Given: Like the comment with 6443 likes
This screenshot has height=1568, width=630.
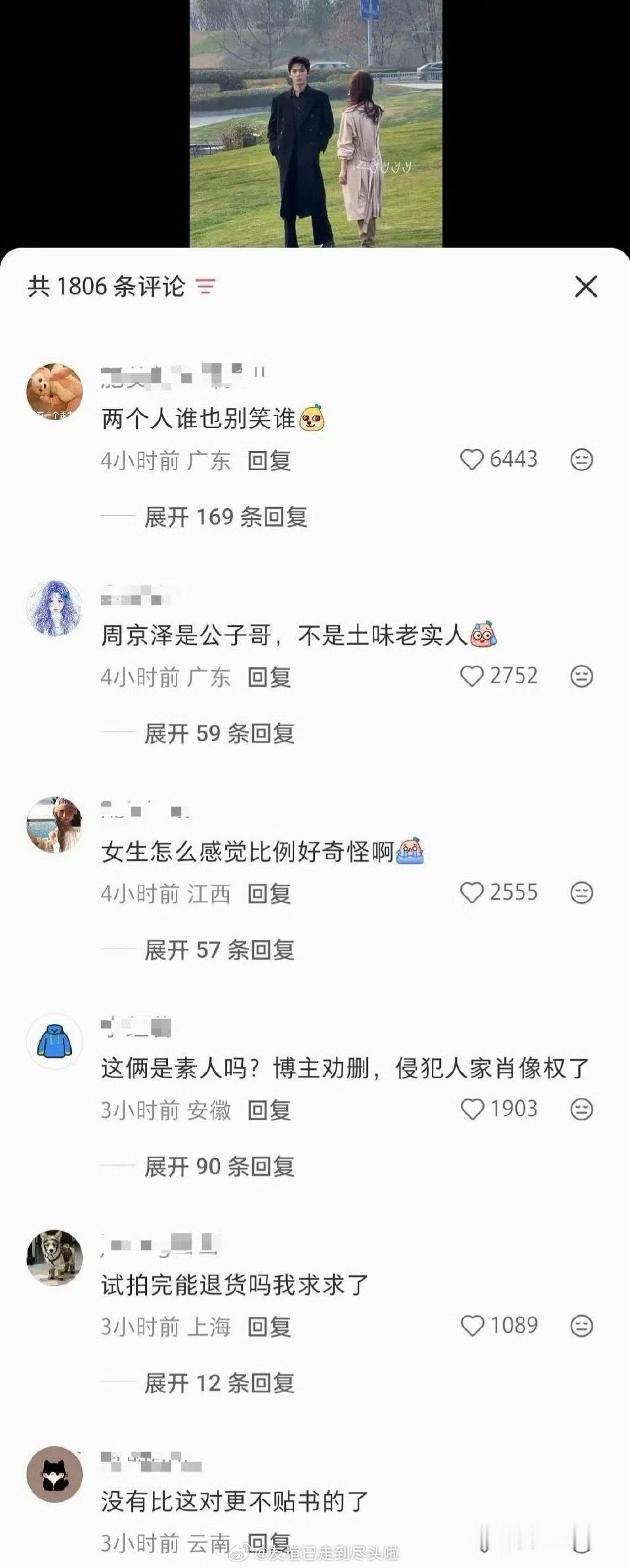Looking at the screenshot, I should 472,460.
